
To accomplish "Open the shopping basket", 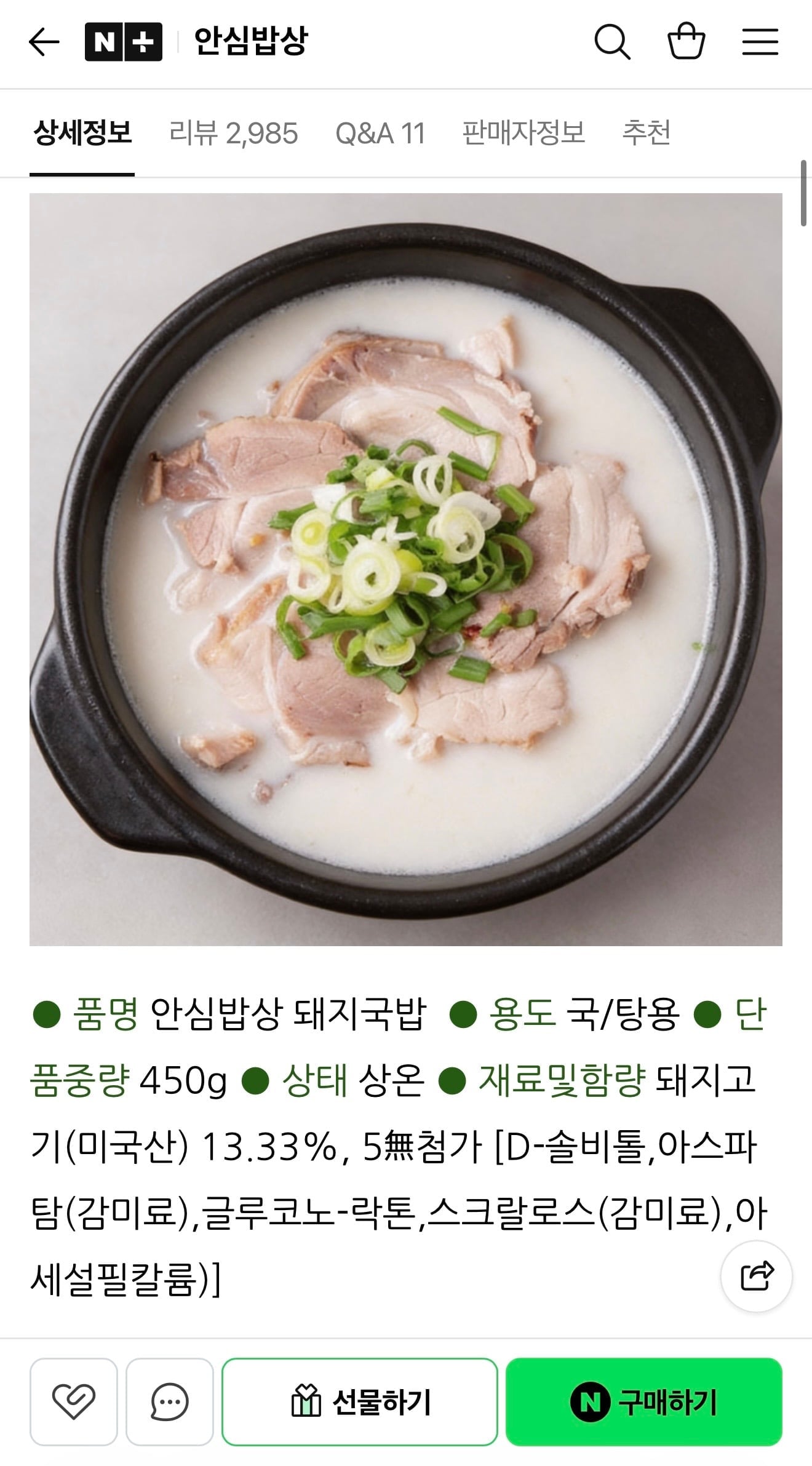I will coord(687,41).
